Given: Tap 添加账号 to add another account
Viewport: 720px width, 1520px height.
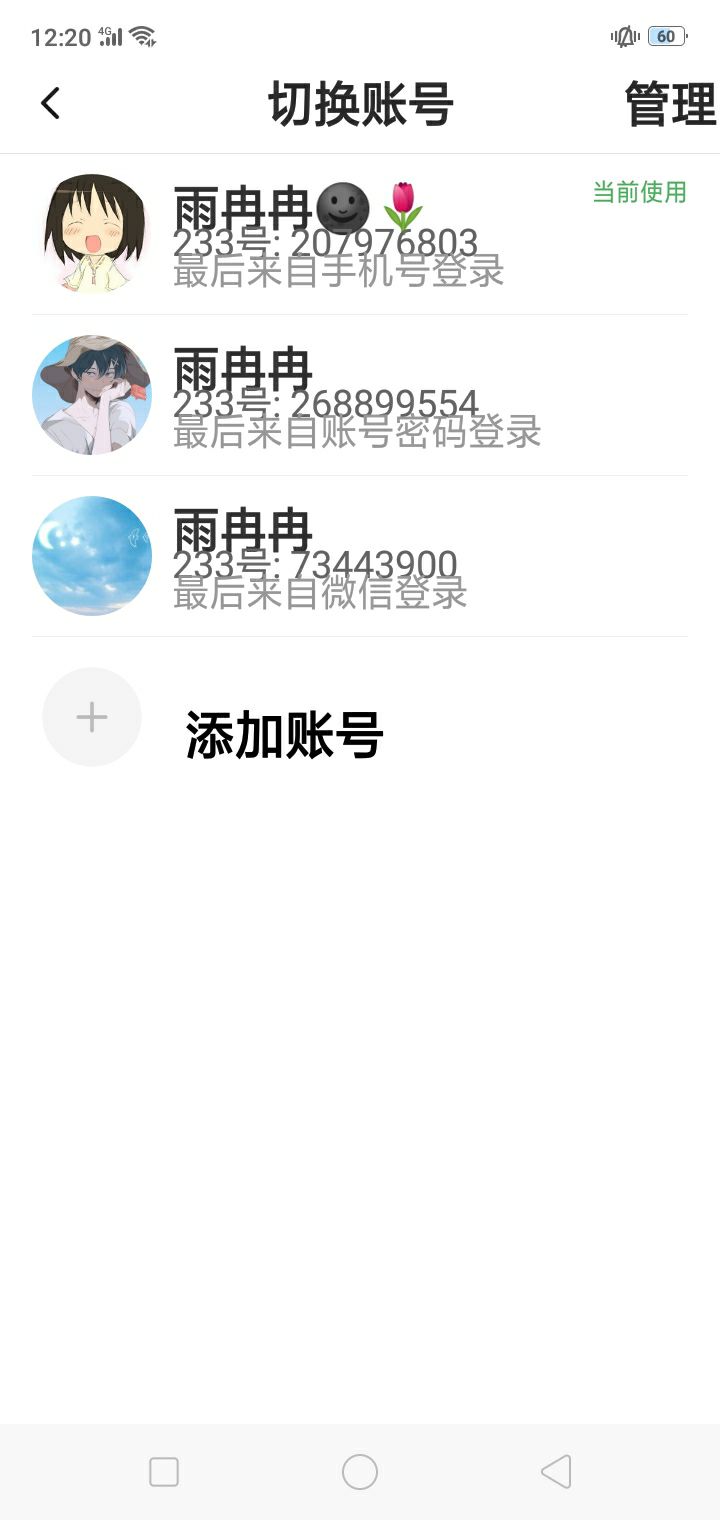Looking at the screenshot, I should click(x=283, y=736).
